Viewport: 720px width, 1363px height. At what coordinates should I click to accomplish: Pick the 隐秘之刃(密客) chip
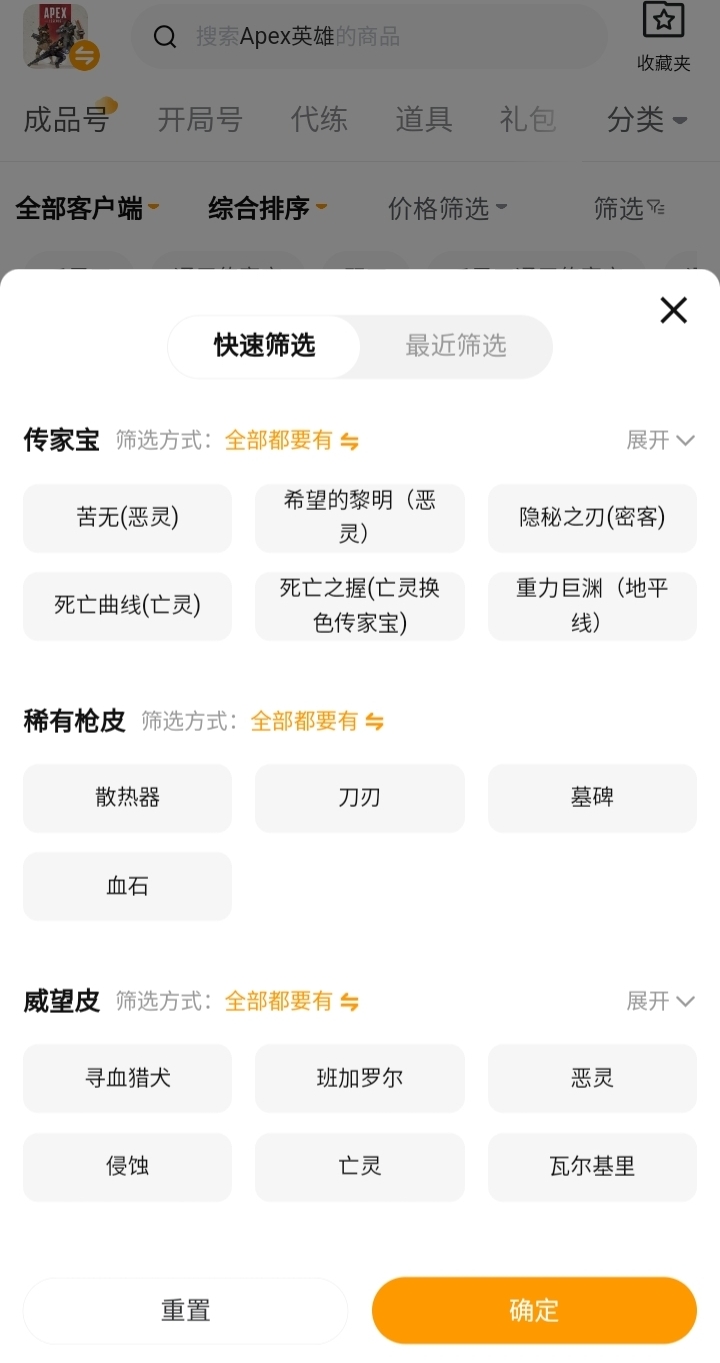[592, 518]
